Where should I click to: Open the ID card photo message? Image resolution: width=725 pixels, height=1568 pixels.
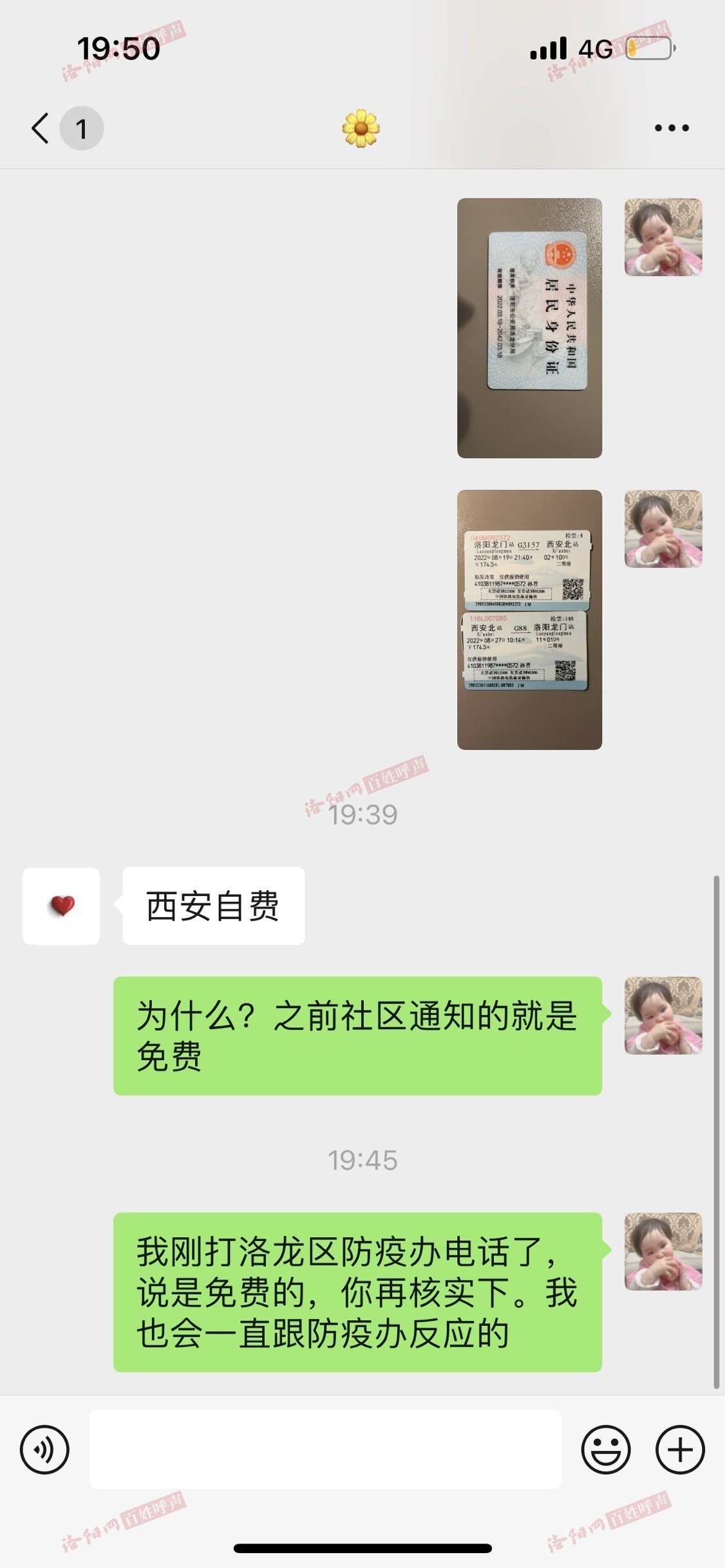(529, 328)
